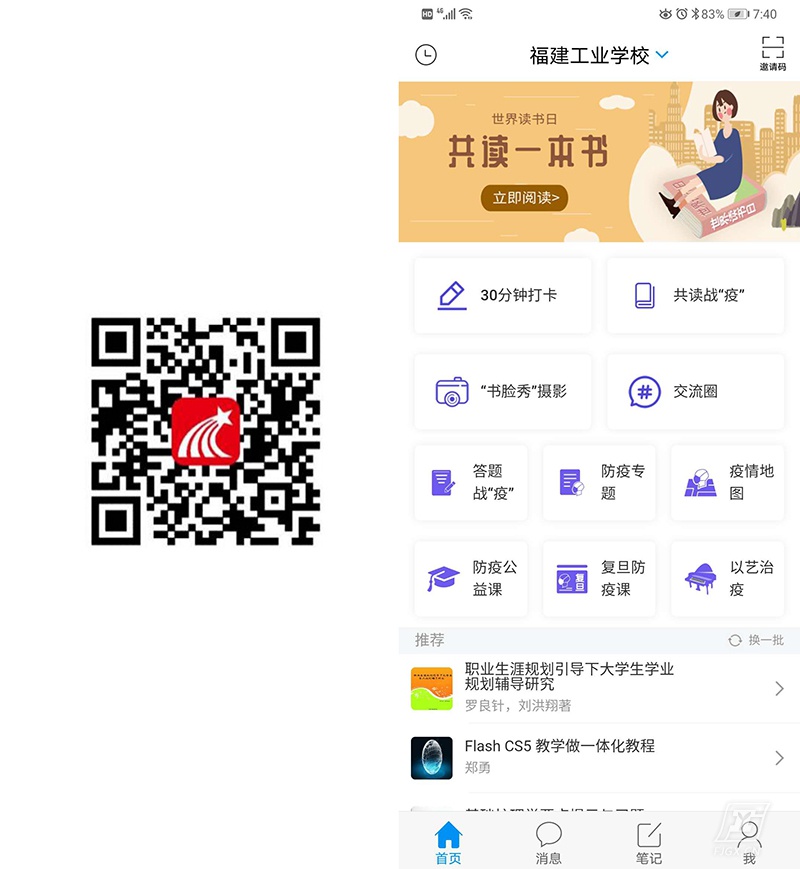
Task: Open the 防疫专题 tile
Action: pyautogui.click(x=599, y=482)
